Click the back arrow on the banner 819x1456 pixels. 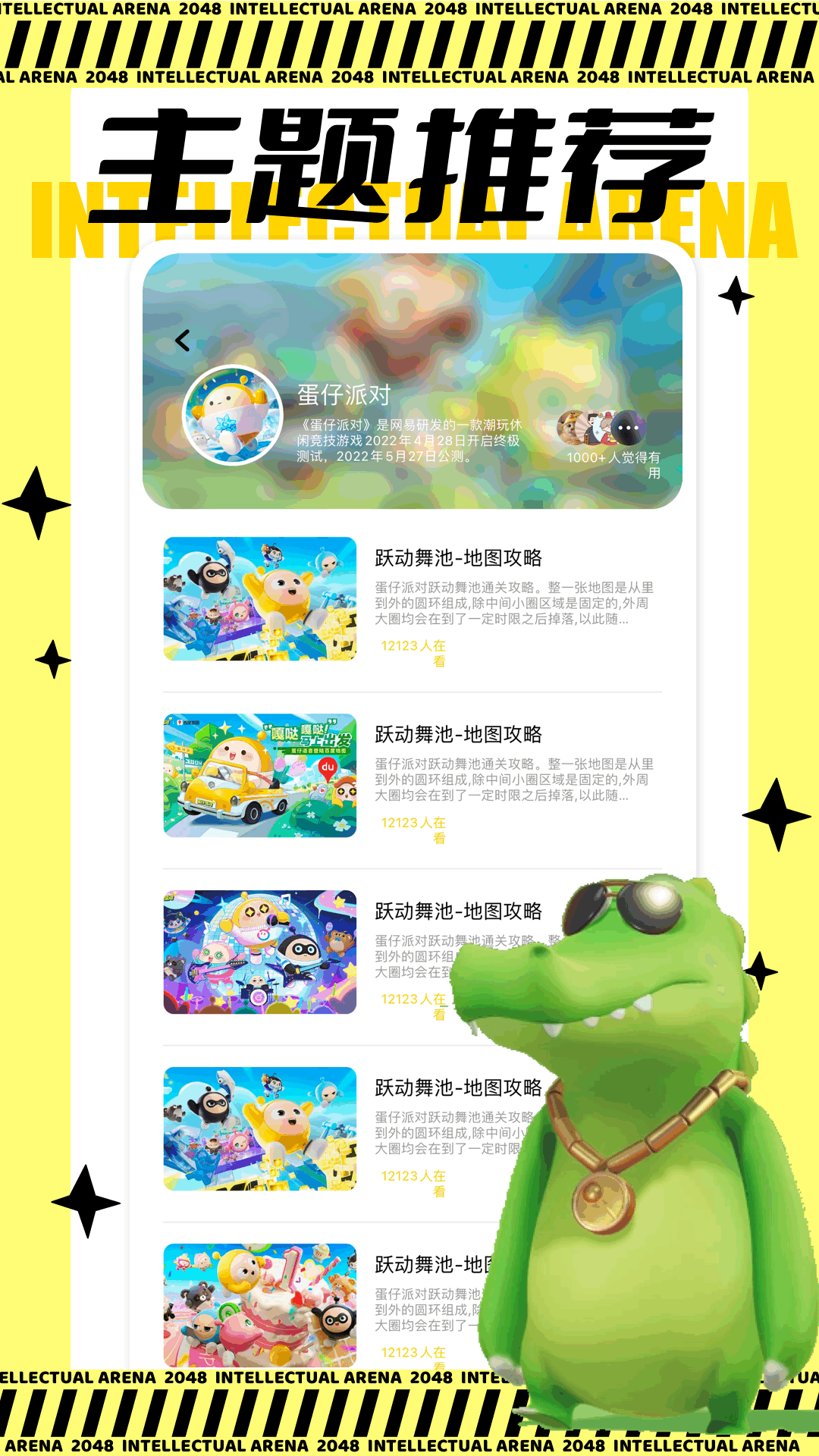tap(182, 341)
